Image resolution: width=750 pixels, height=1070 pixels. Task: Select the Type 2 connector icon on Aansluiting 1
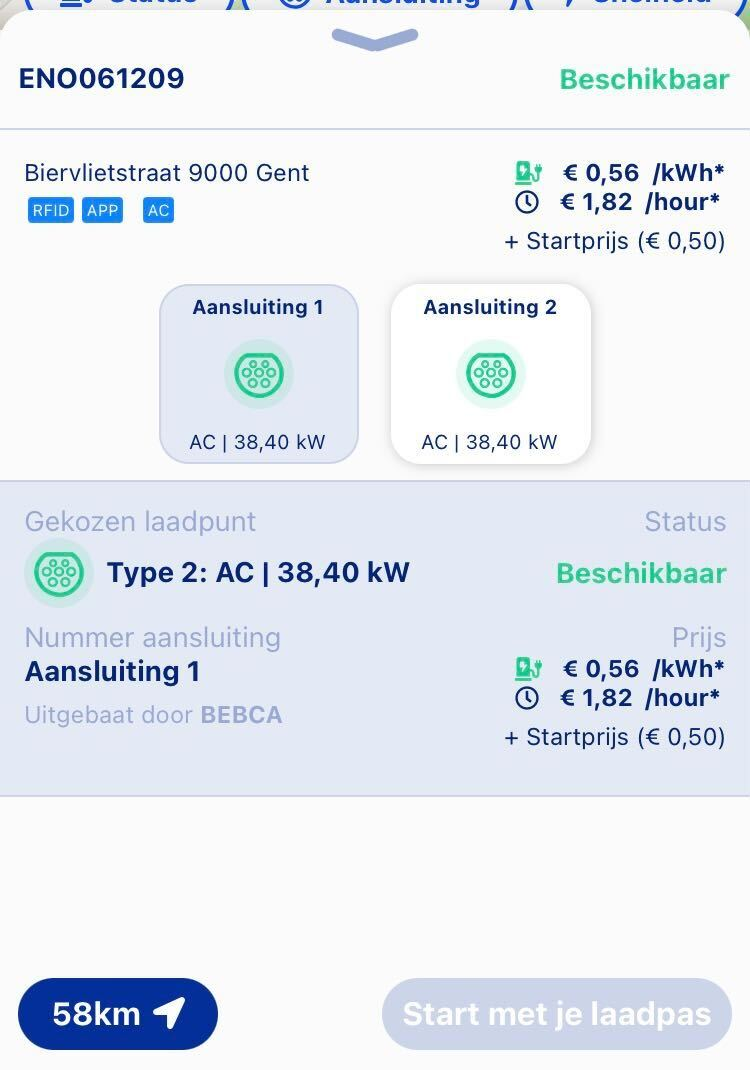259,374
